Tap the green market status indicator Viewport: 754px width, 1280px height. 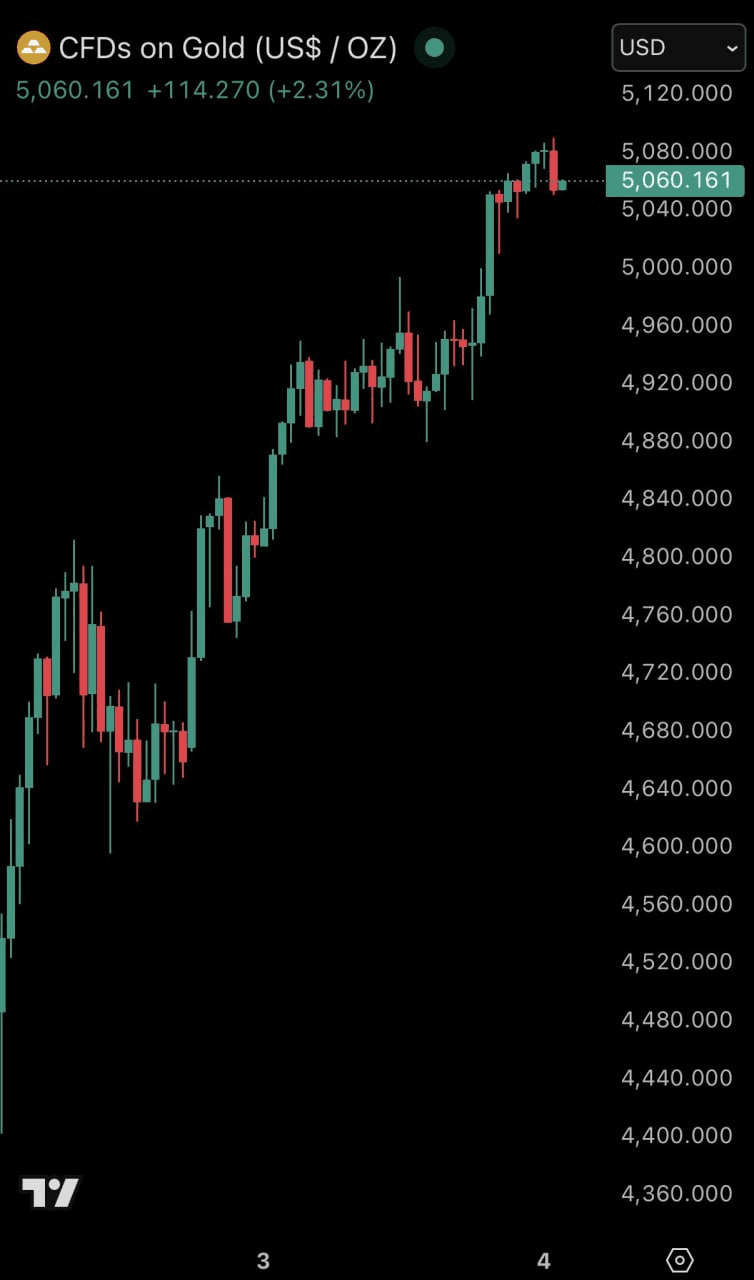pyautogui.click(x=435, y=47)
